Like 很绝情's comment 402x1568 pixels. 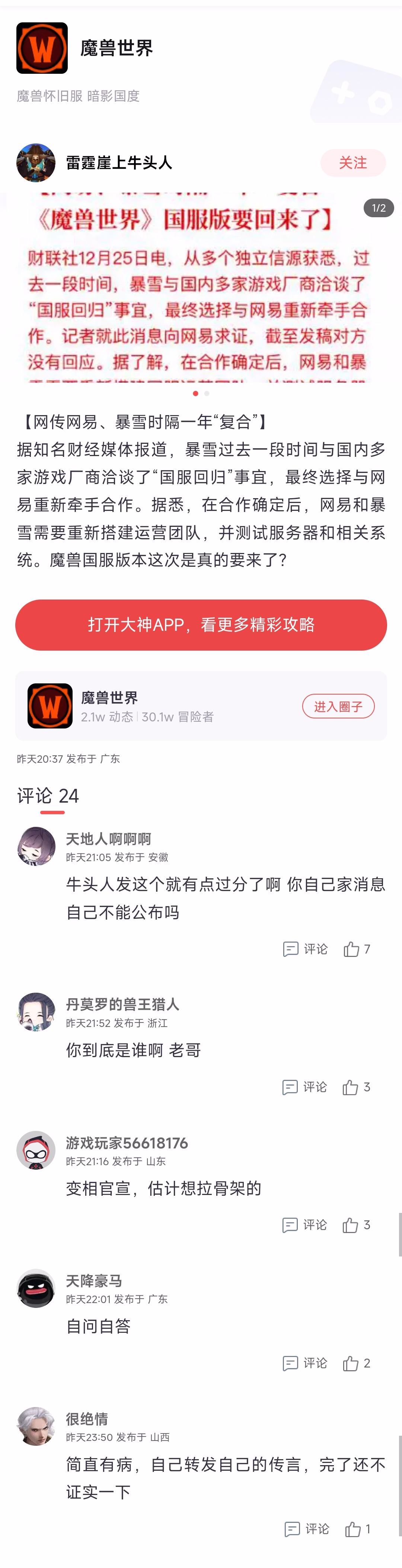point(358,1529)
